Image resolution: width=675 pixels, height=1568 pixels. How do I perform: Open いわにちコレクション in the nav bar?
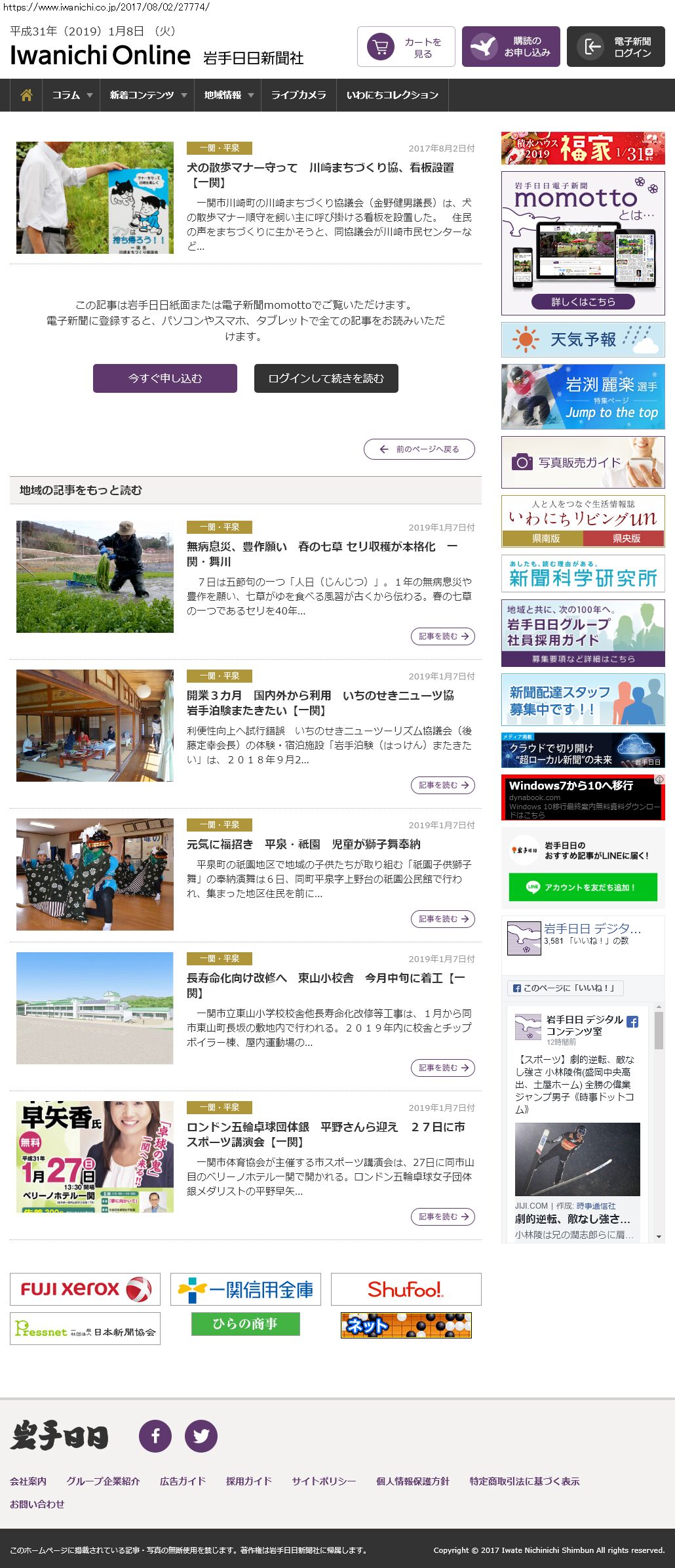coord(392,95)
